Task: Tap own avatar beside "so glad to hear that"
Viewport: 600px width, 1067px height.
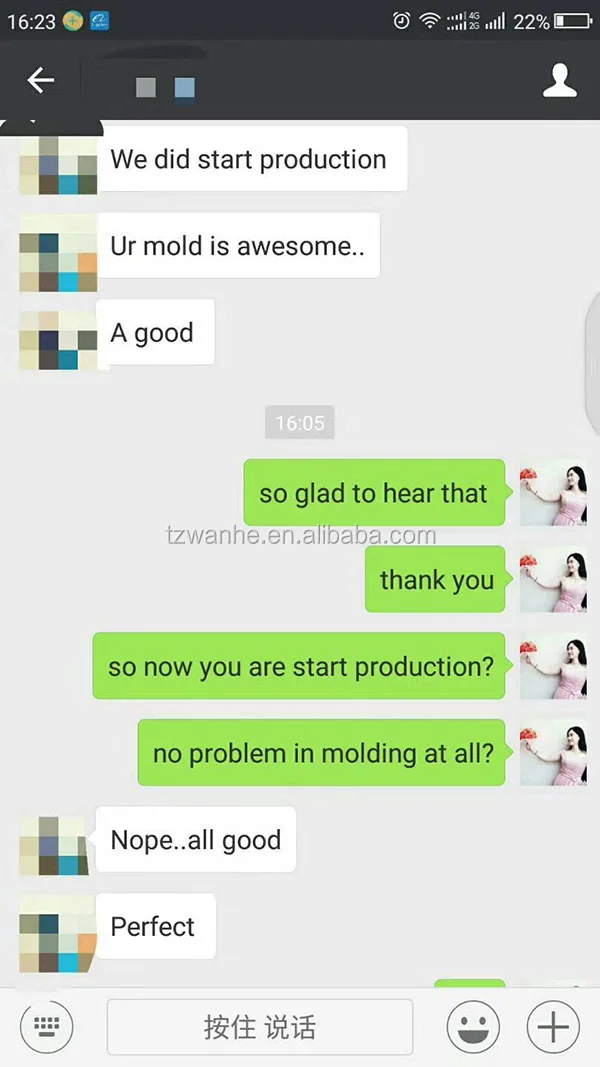Action: coord(553,493)
